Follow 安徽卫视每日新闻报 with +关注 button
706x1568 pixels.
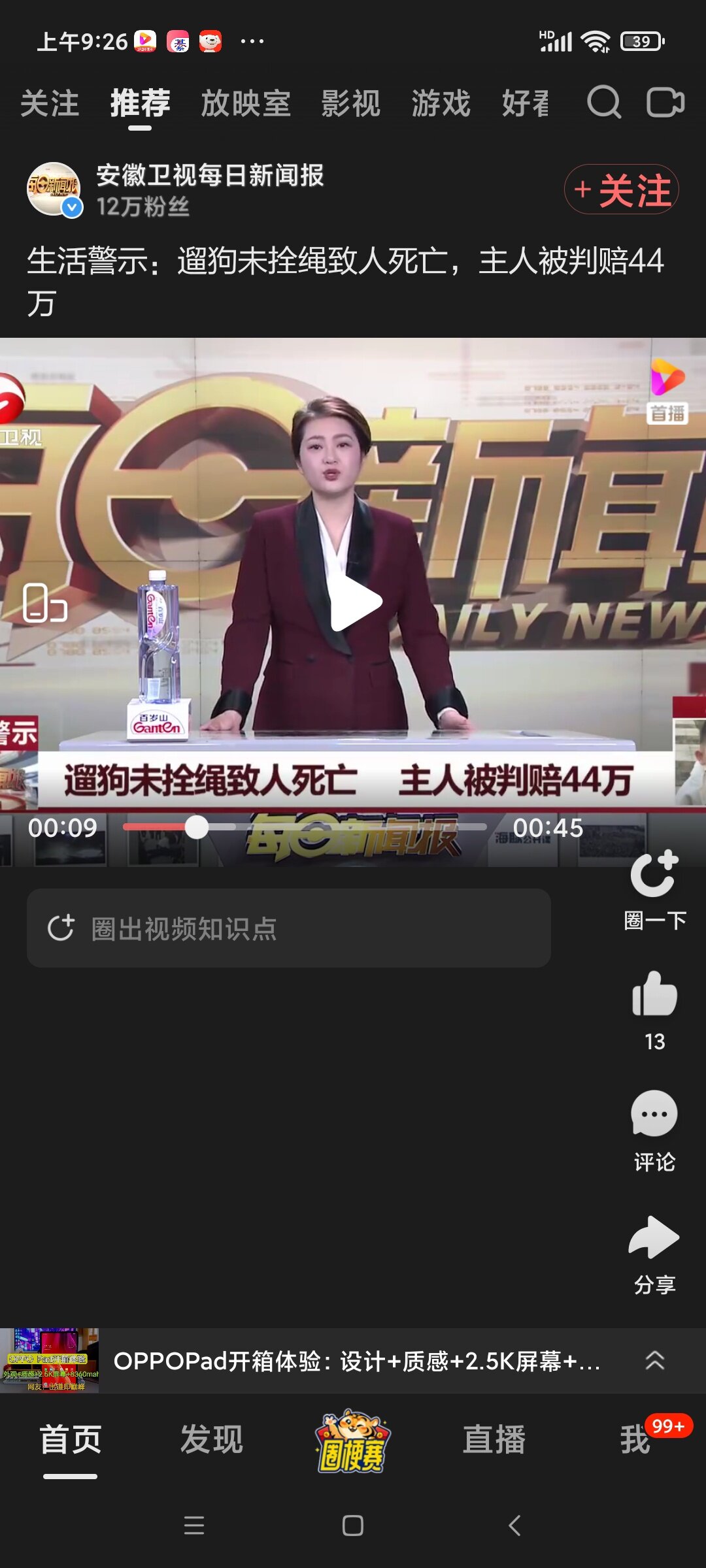[621, 189]
